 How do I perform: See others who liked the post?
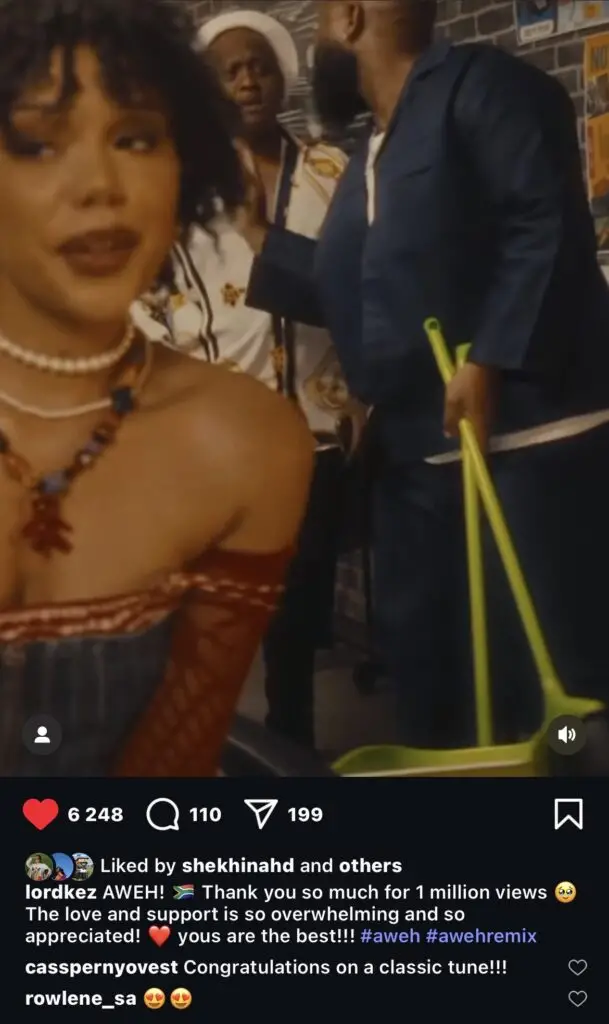click(x=371, y=866)
